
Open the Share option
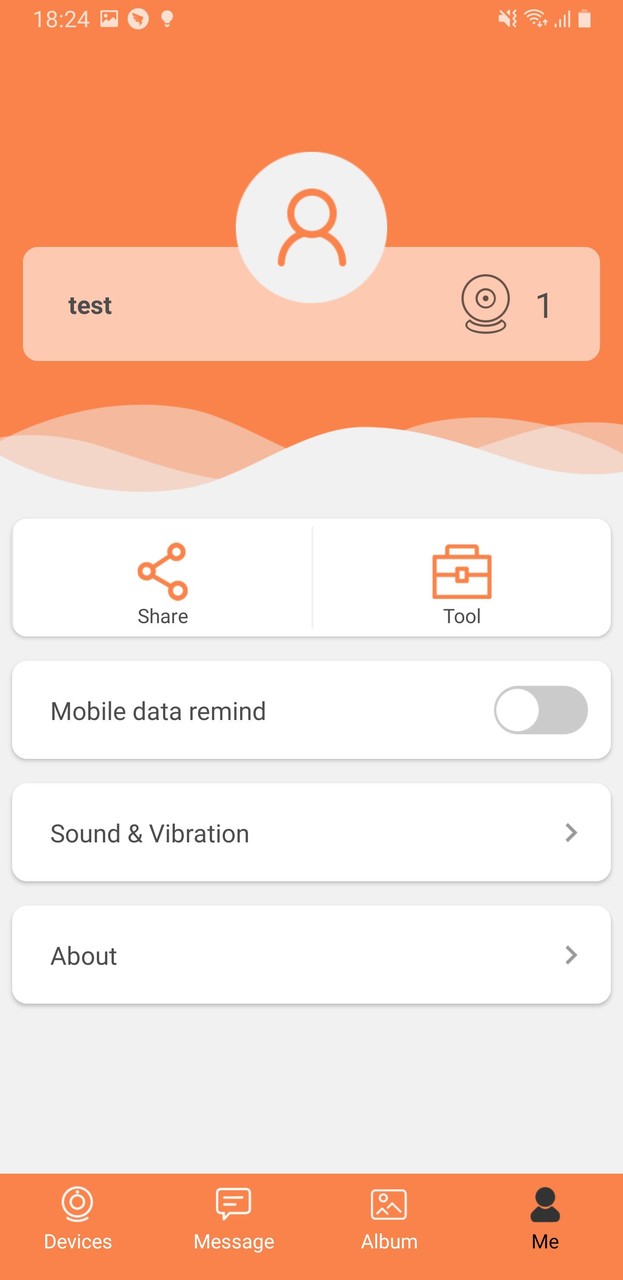pos(162,583)
